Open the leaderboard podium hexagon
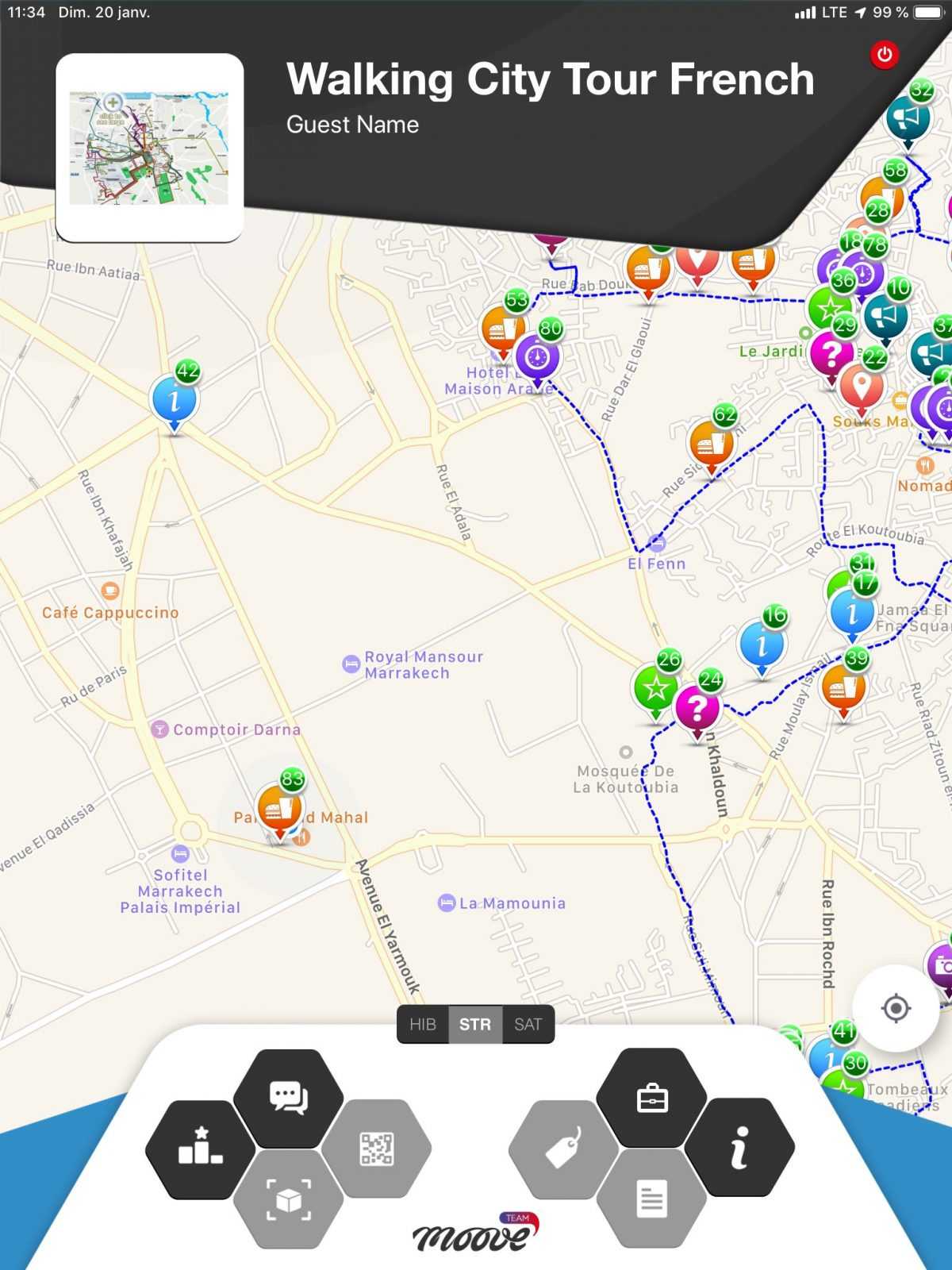The width and height of the screenshot is (952, 1270). (200, 1148)
